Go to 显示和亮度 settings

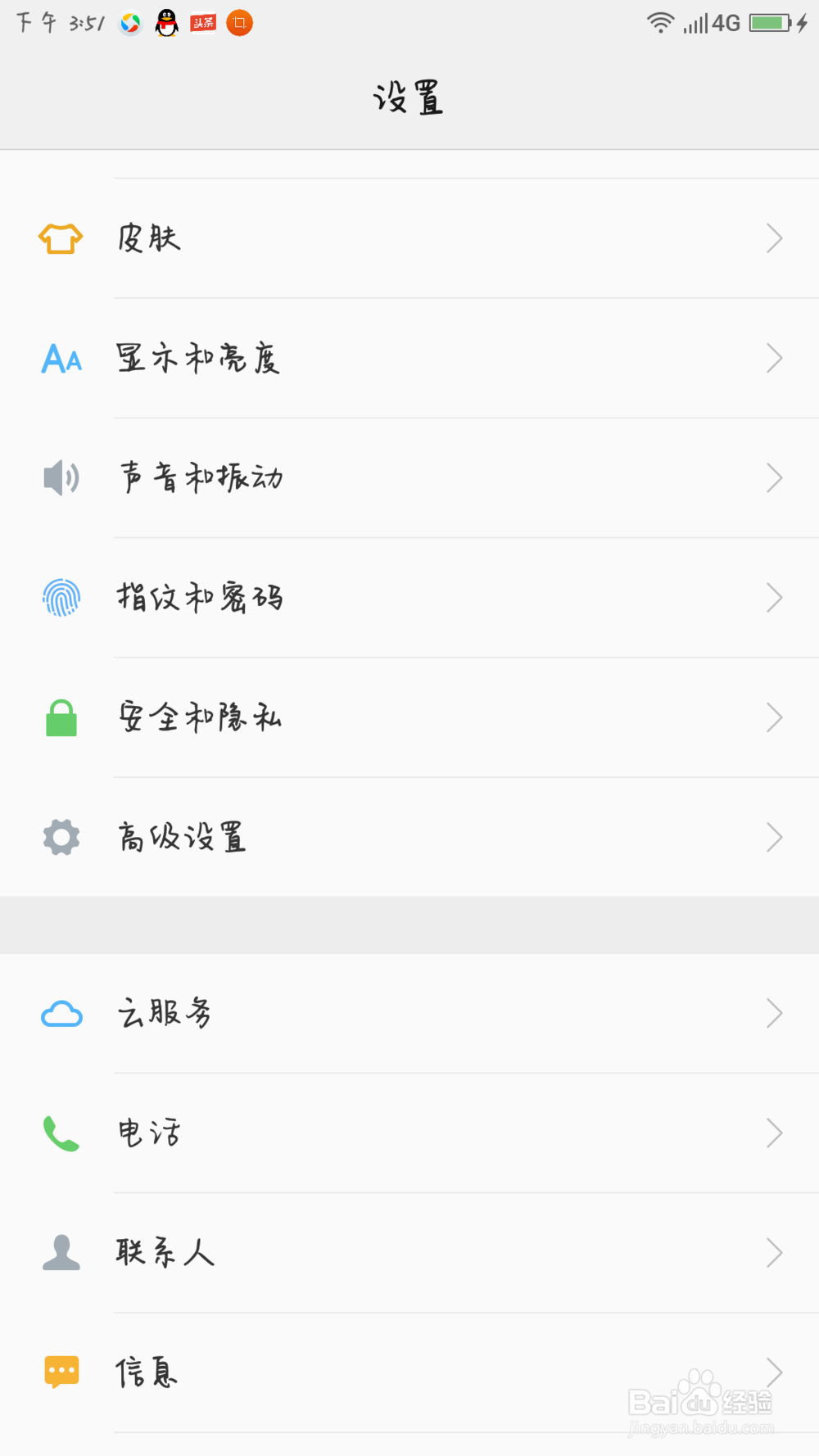click(409, 358)
